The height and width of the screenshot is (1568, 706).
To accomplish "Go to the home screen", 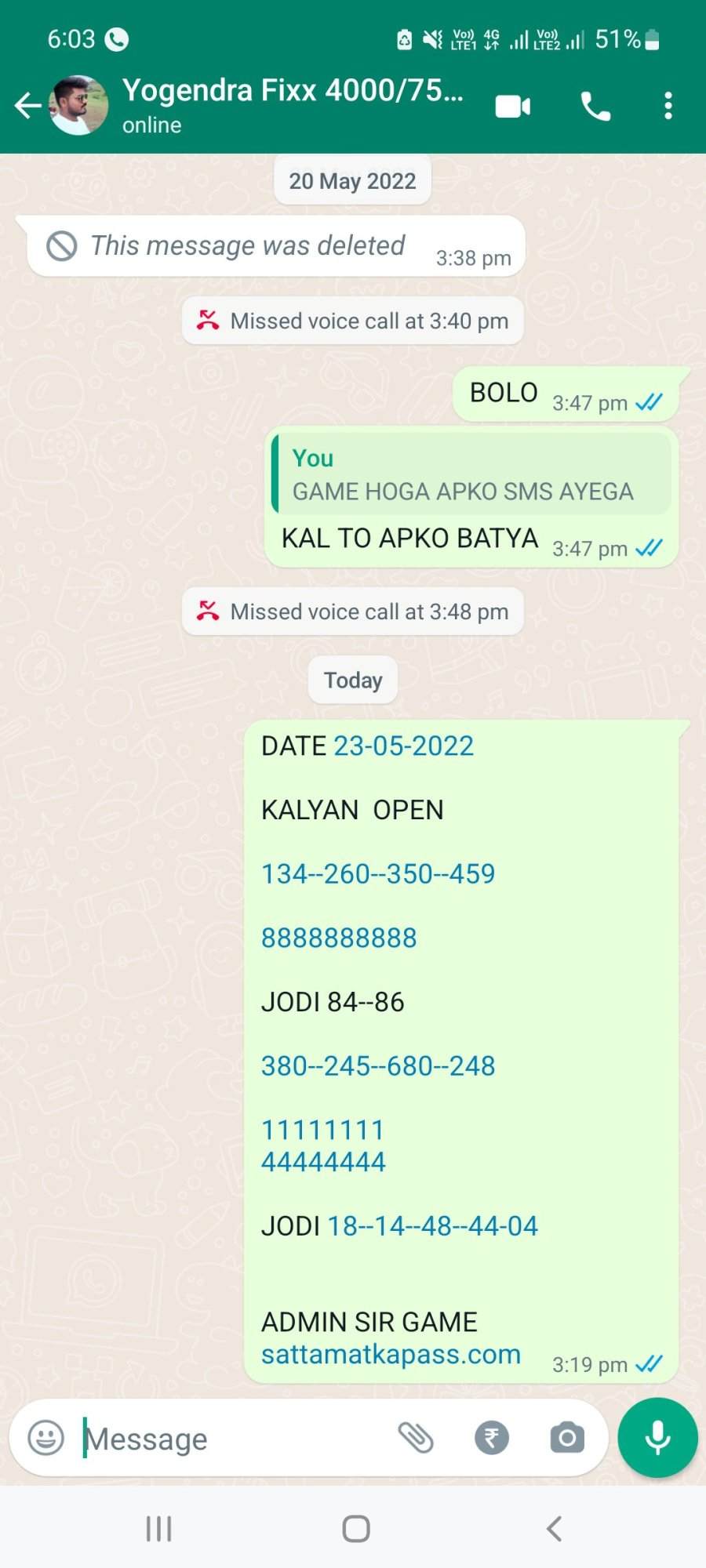I will coord(356,1529).
